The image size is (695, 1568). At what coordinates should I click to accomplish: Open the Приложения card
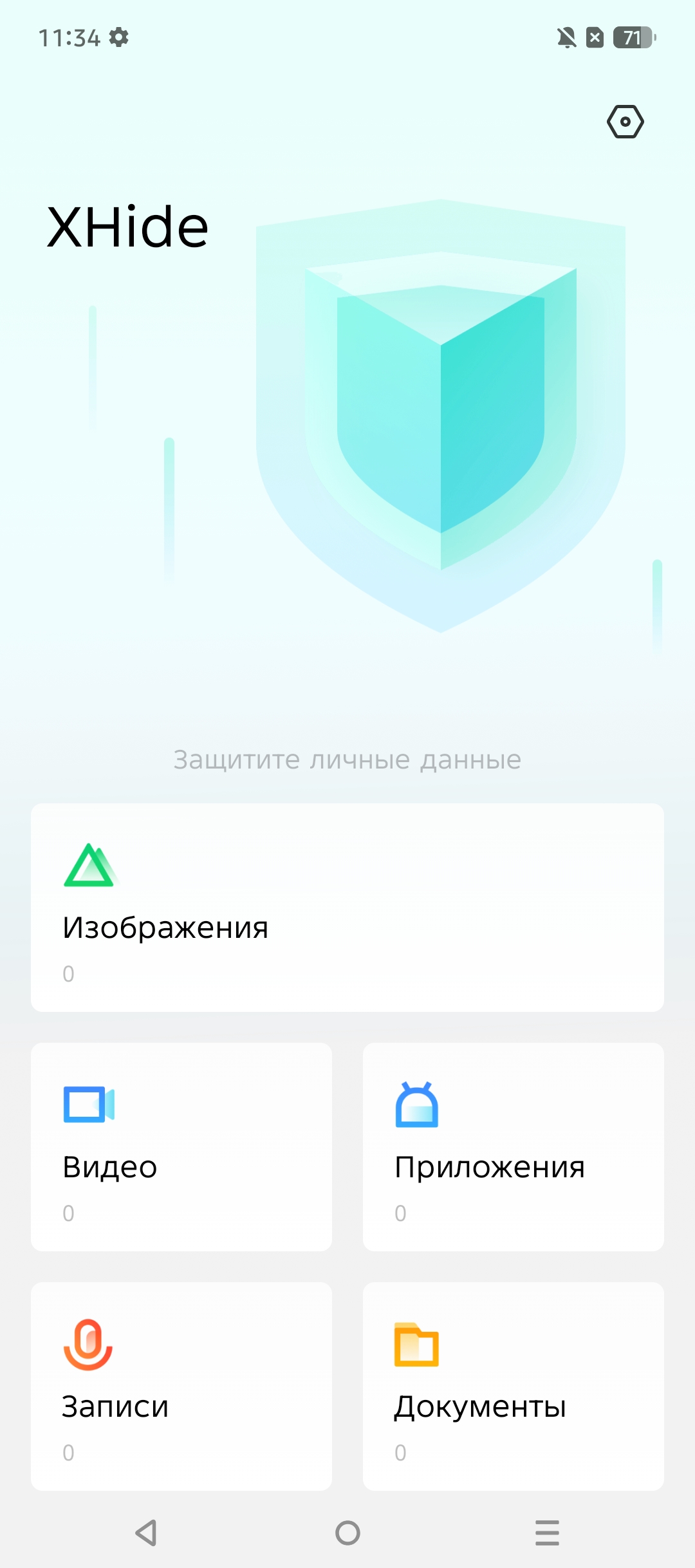pyautogui.click(x=513, y=1146)
